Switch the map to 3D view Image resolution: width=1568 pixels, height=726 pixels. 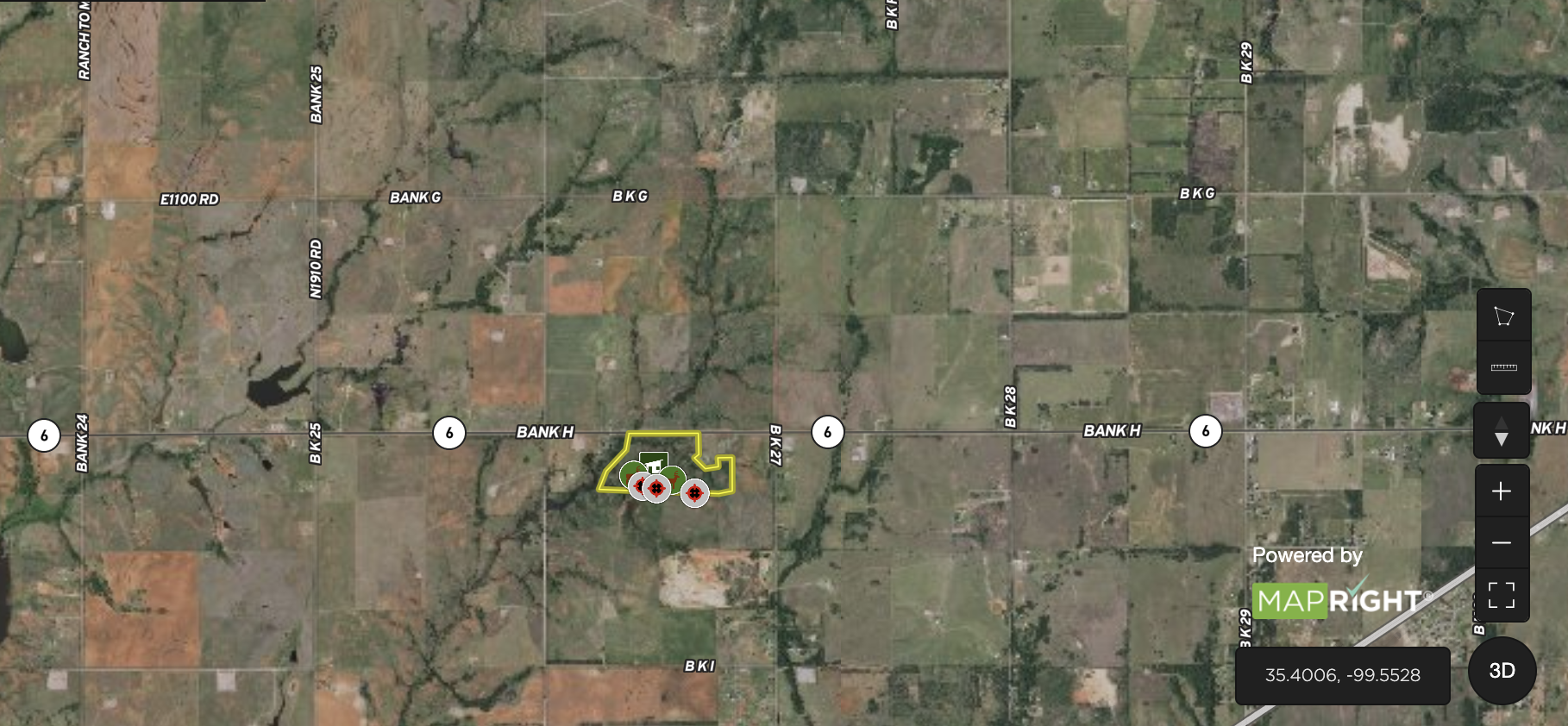click(x=1502, y=671)
